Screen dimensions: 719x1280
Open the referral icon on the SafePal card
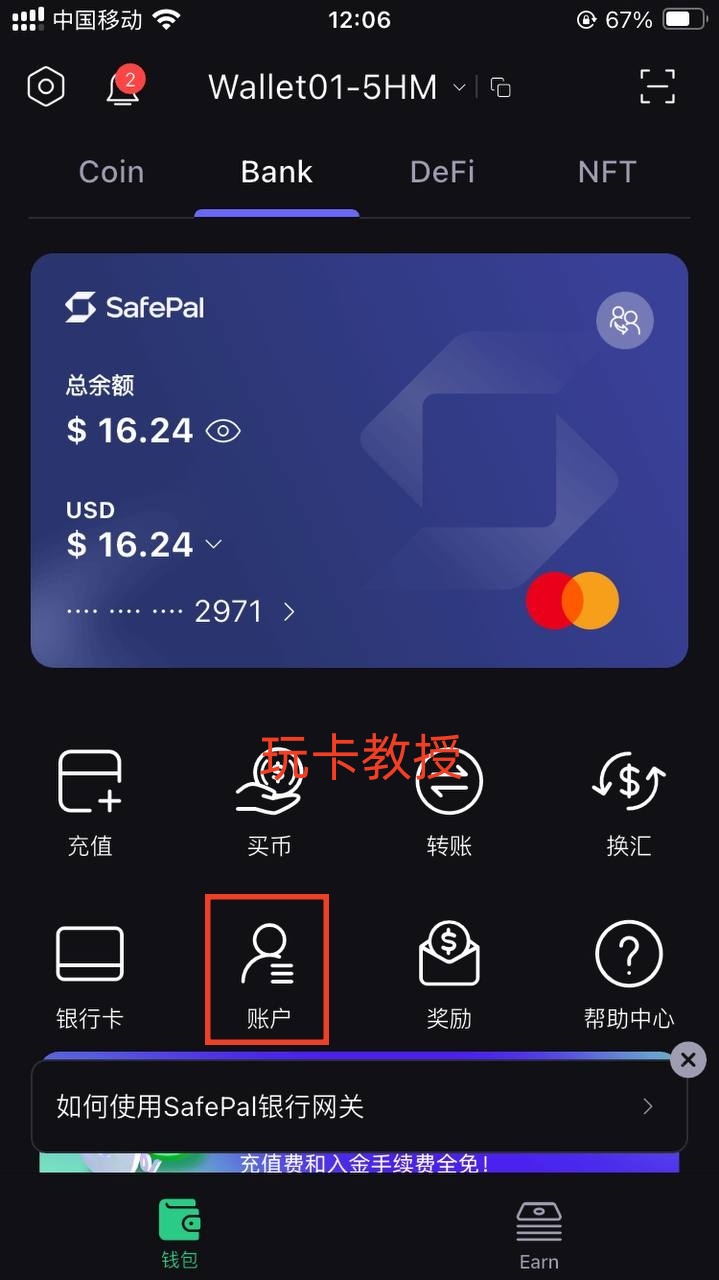[x=625, y=321]
